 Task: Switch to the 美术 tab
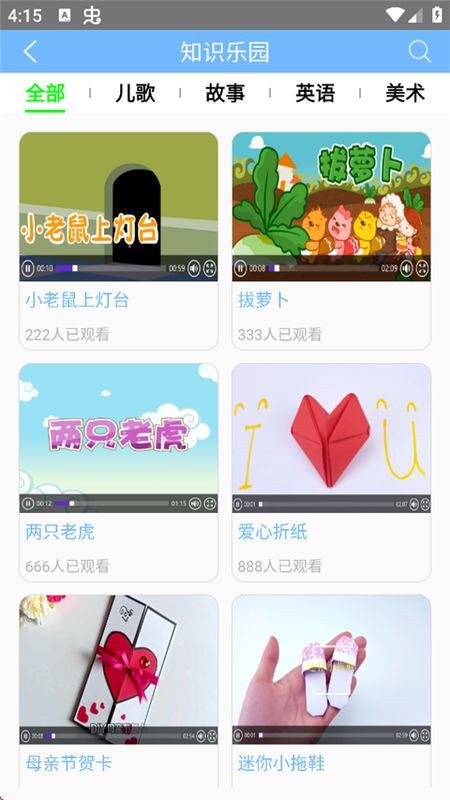pyautogui.click(x=405, y=93)
